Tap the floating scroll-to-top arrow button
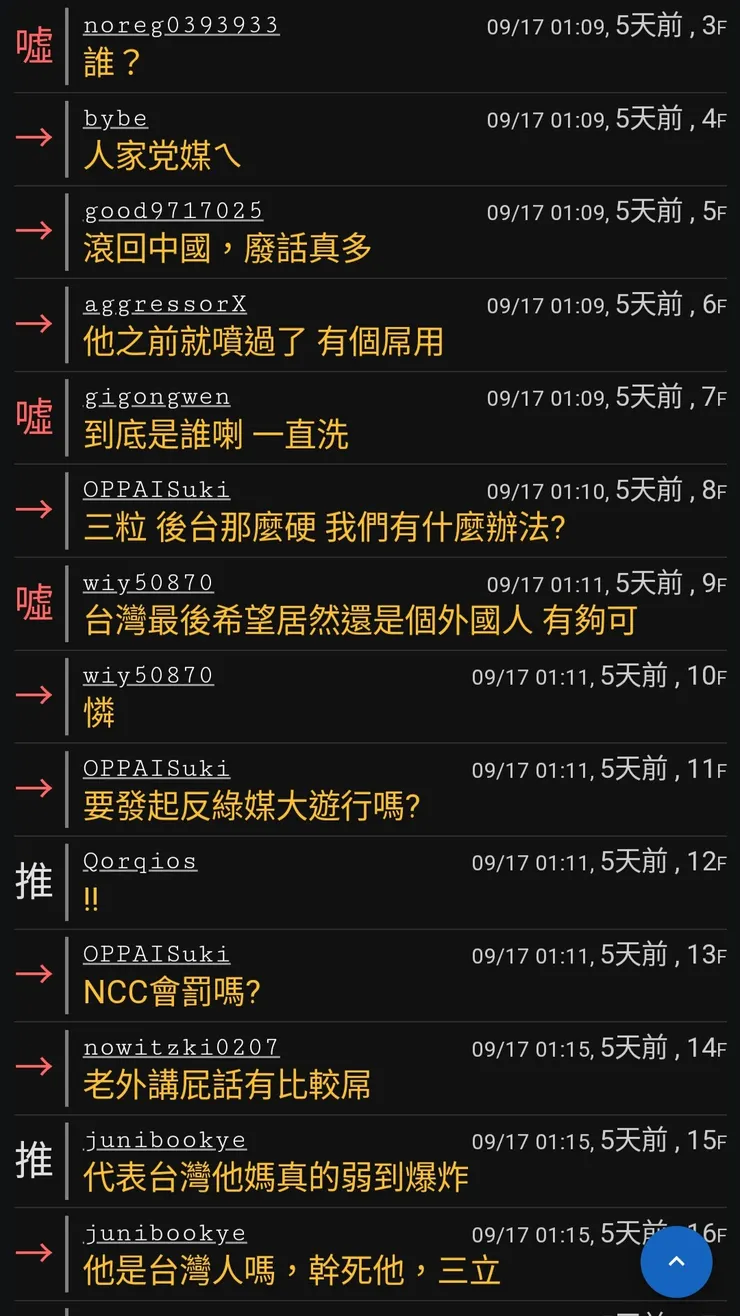 pyautogui.click(x=676, y=1261)
